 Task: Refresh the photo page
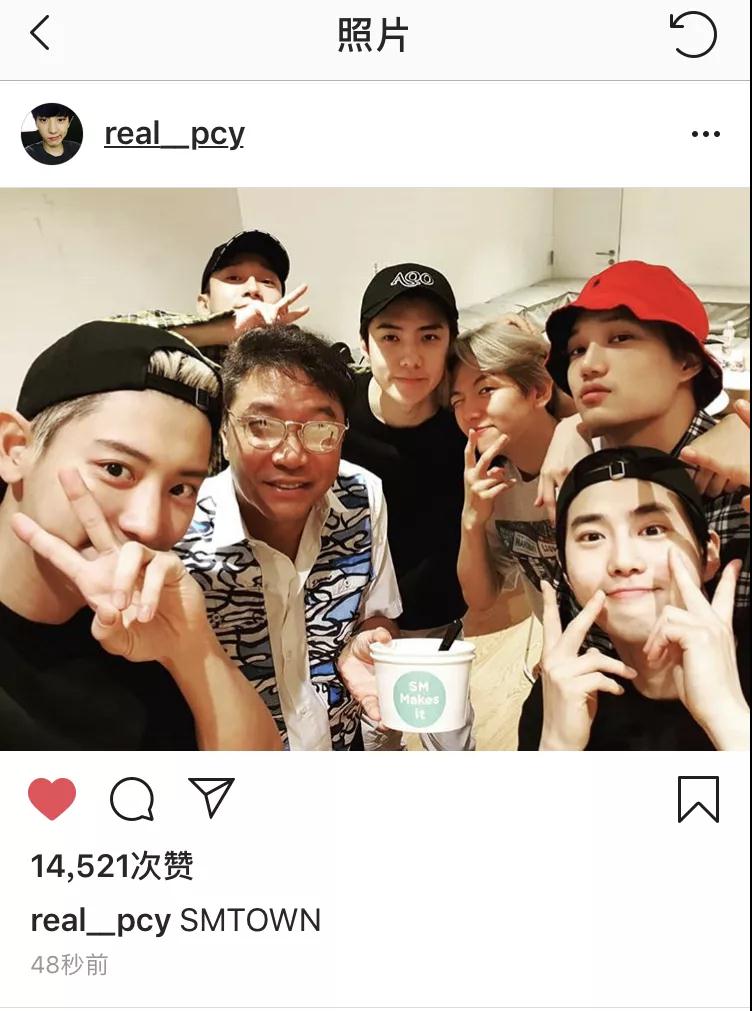pyautogui.click(x=693, y=35)
